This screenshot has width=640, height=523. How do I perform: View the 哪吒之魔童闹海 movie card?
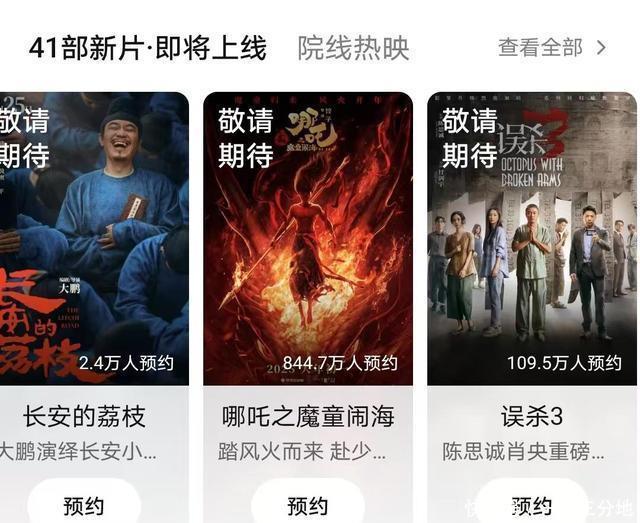coord(308,238)
